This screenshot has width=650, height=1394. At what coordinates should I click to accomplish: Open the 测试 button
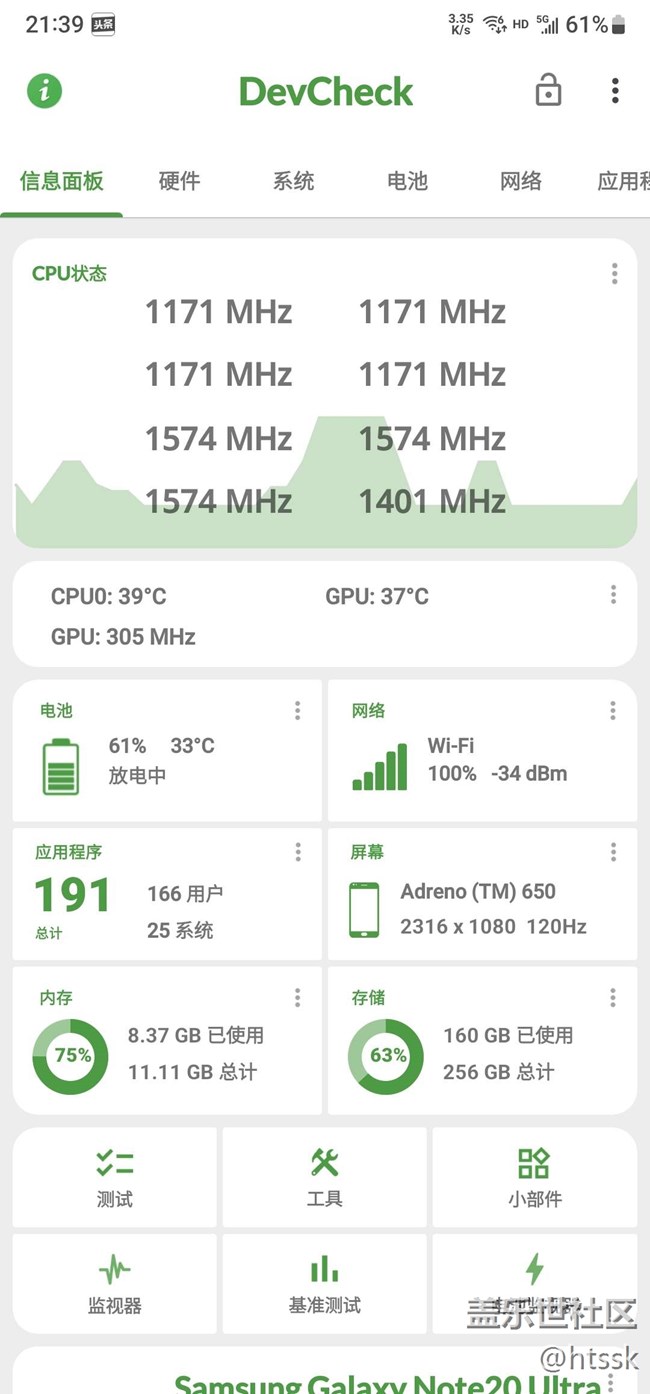pyautogui.click(x=115, y=1178)
